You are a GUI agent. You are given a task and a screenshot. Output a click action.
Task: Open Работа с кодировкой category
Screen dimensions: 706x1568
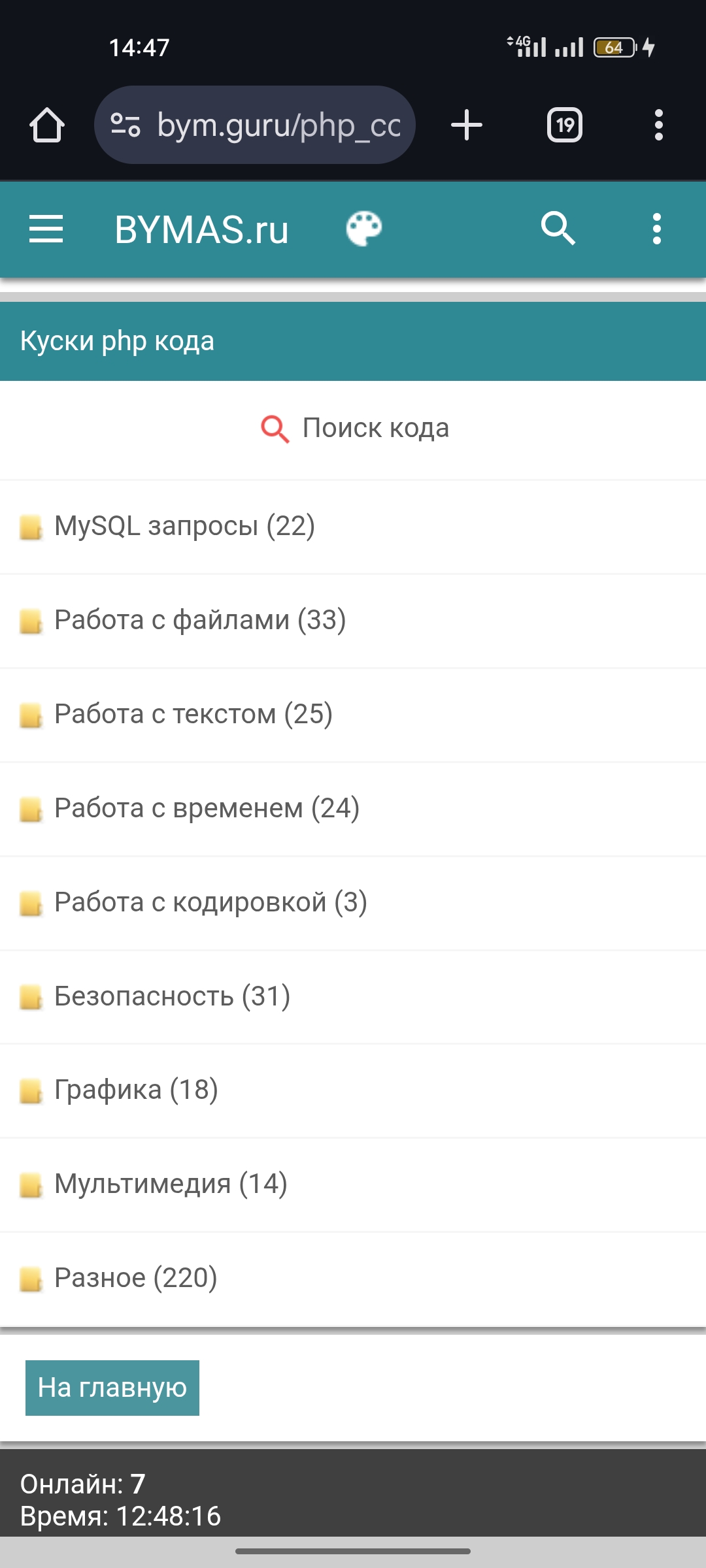(x=210, y=903)
